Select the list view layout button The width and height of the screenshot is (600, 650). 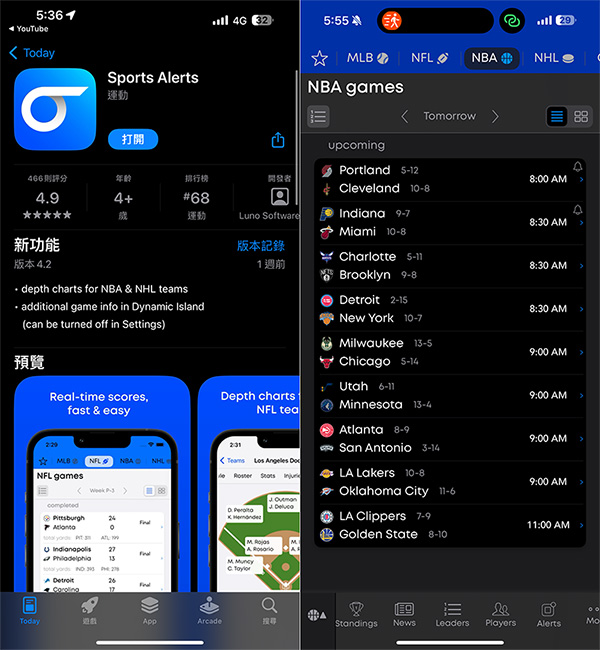pos(557,117)
